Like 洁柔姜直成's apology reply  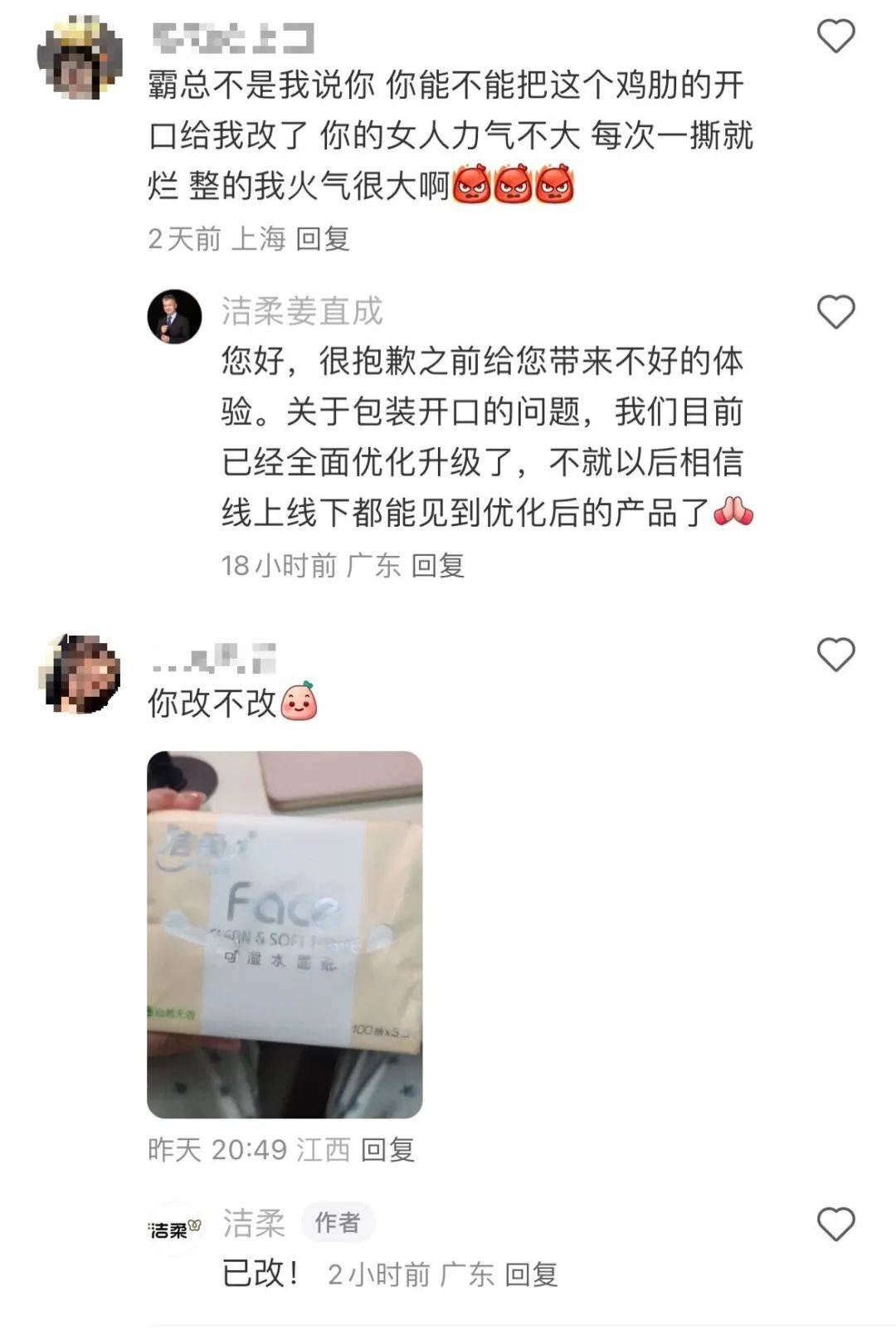pyautogui.click(x=835, y=313)
